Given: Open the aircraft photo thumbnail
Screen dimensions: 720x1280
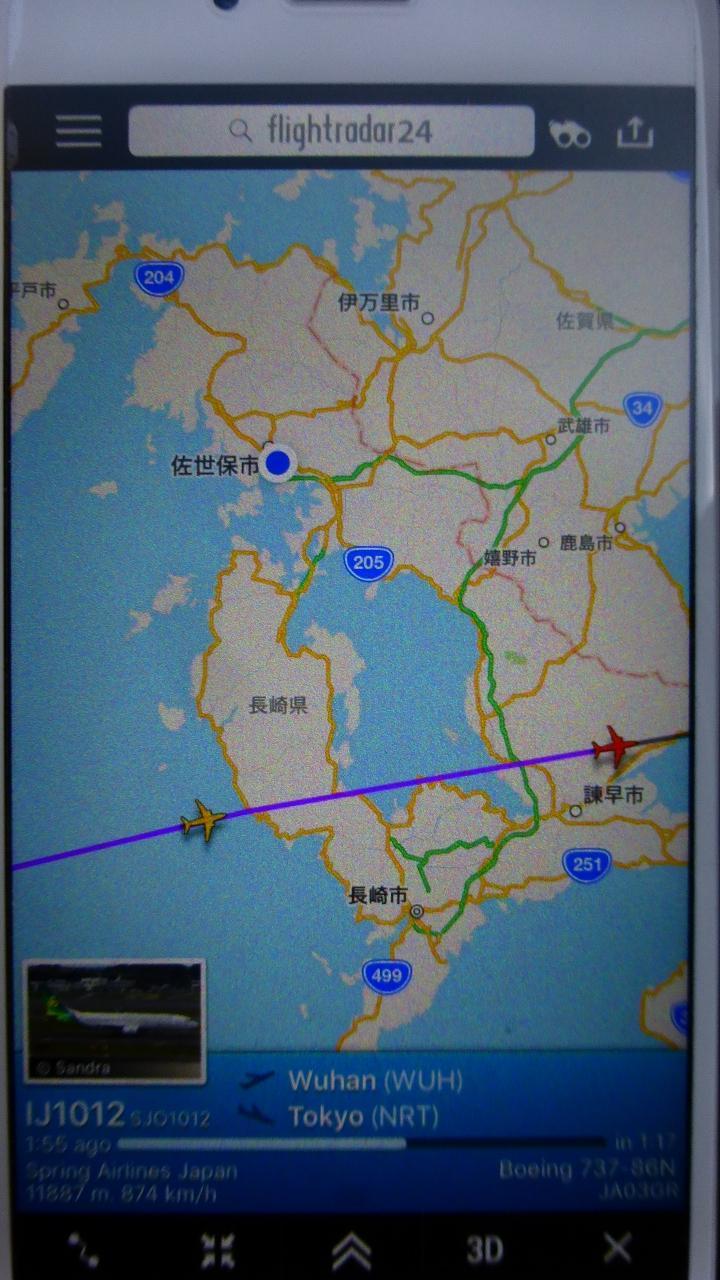Looking at the screenshot, I should [114, 1021].
